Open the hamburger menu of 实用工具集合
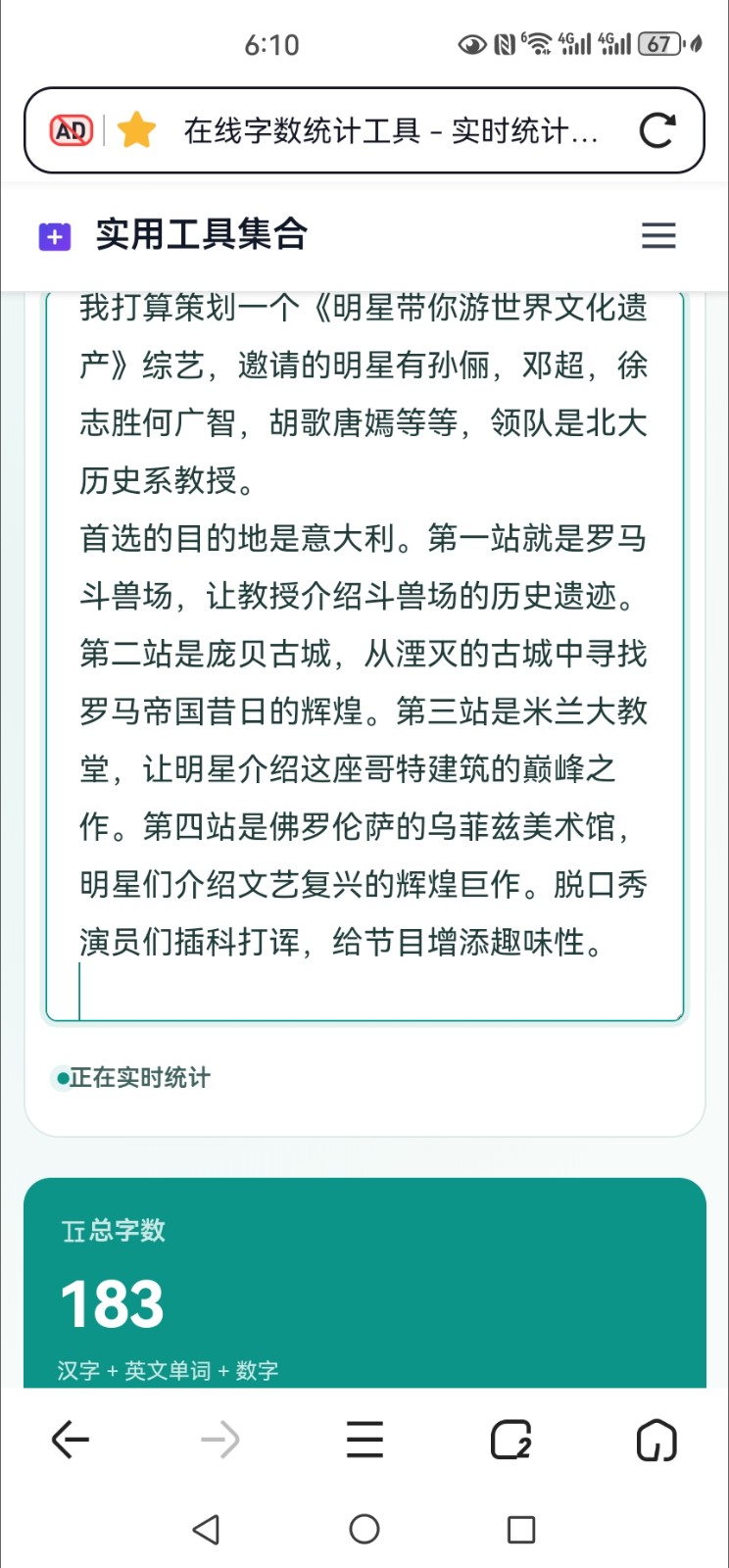Image resolution: width=729 pixels, height=1568 pixels. click(x=658, y=235)
